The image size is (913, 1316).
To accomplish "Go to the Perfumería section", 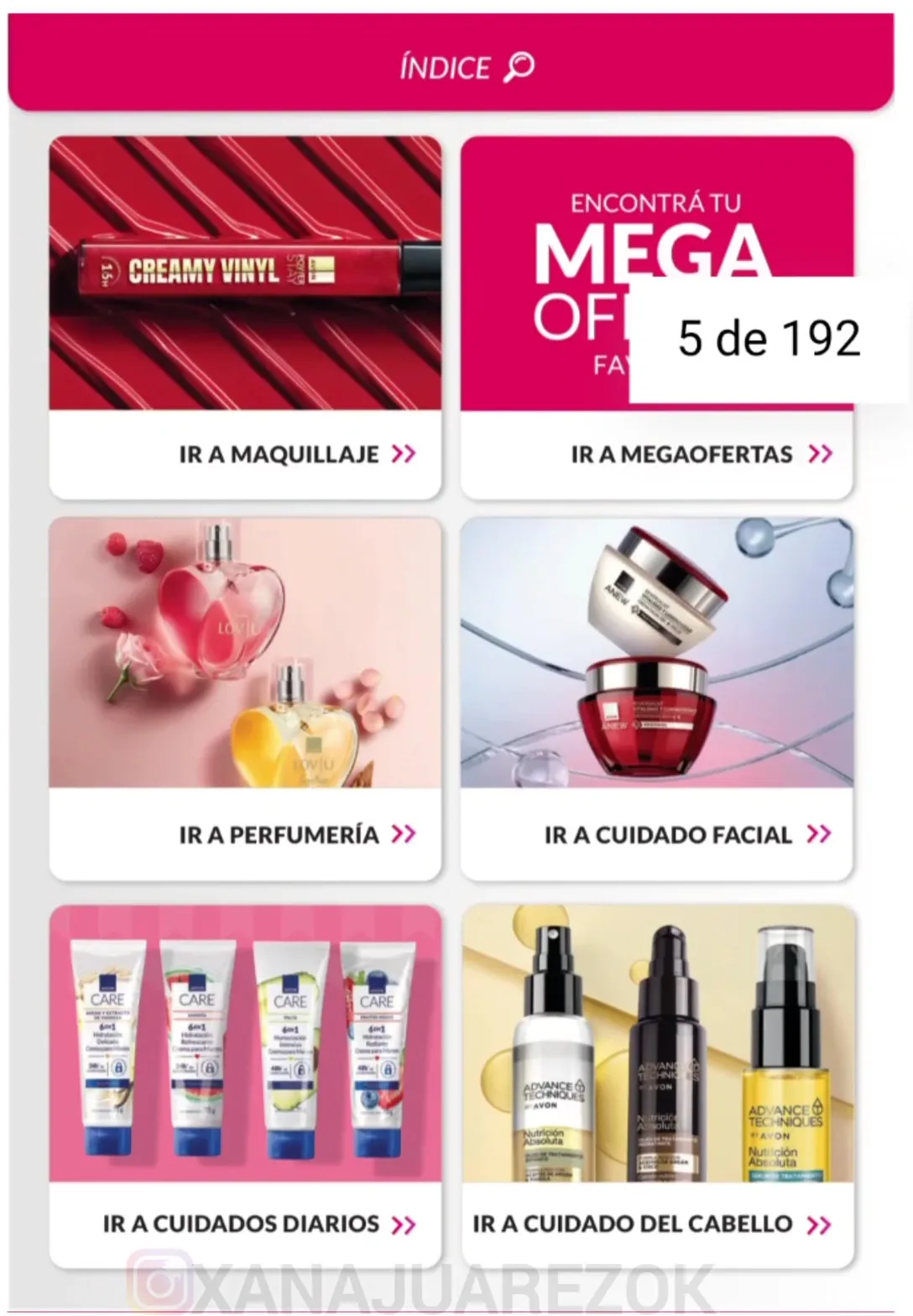I will pyautogui.click(x=296, y=834).
